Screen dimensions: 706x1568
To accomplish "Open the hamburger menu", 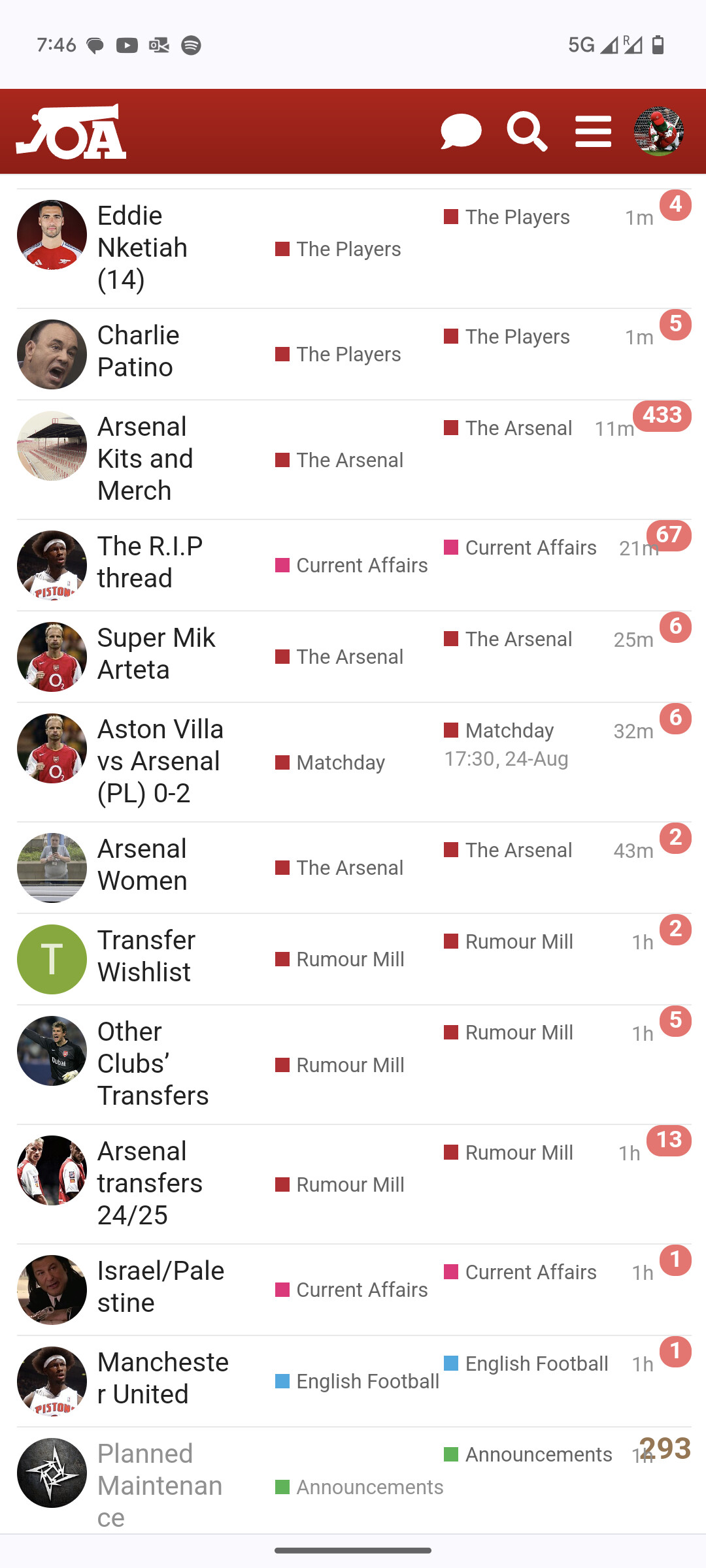I will coord(593,131).
